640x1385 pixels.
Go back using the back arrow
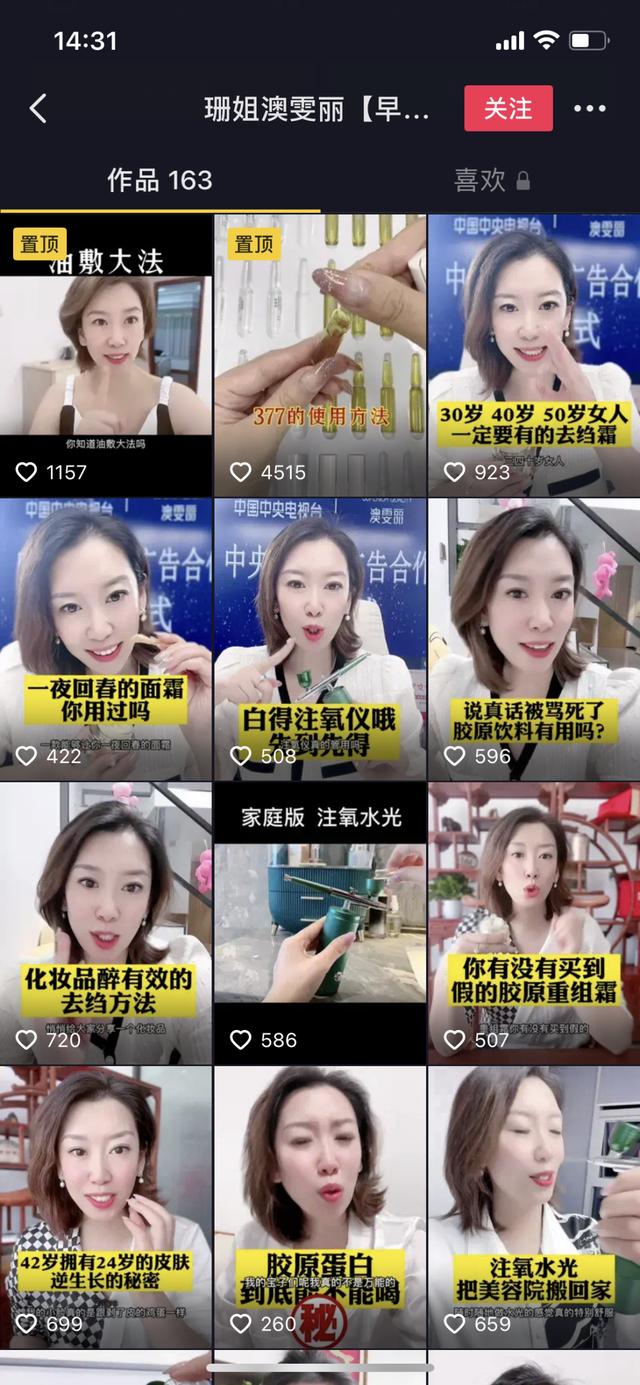point(38,109)
